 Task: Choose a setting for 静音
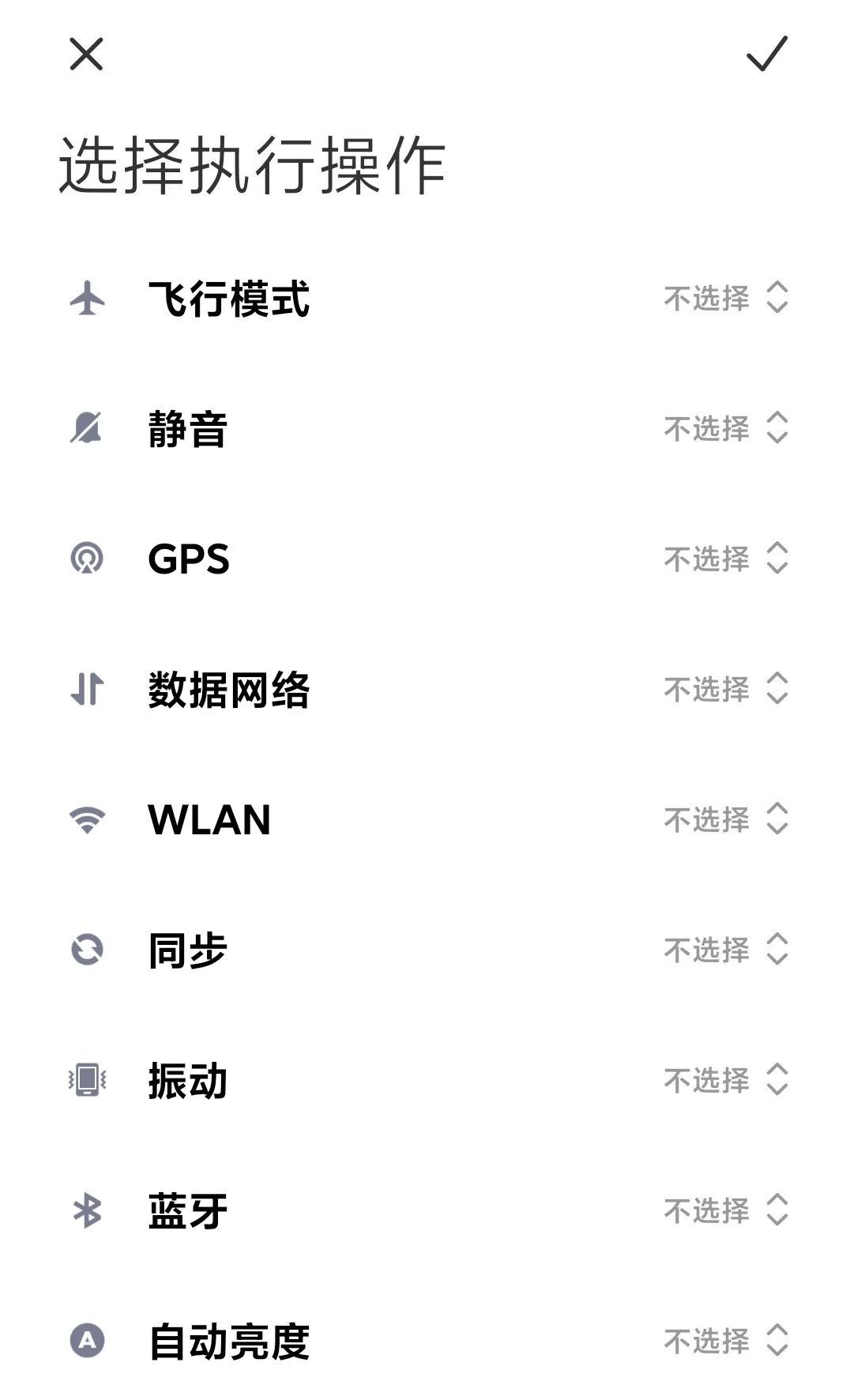726,428
